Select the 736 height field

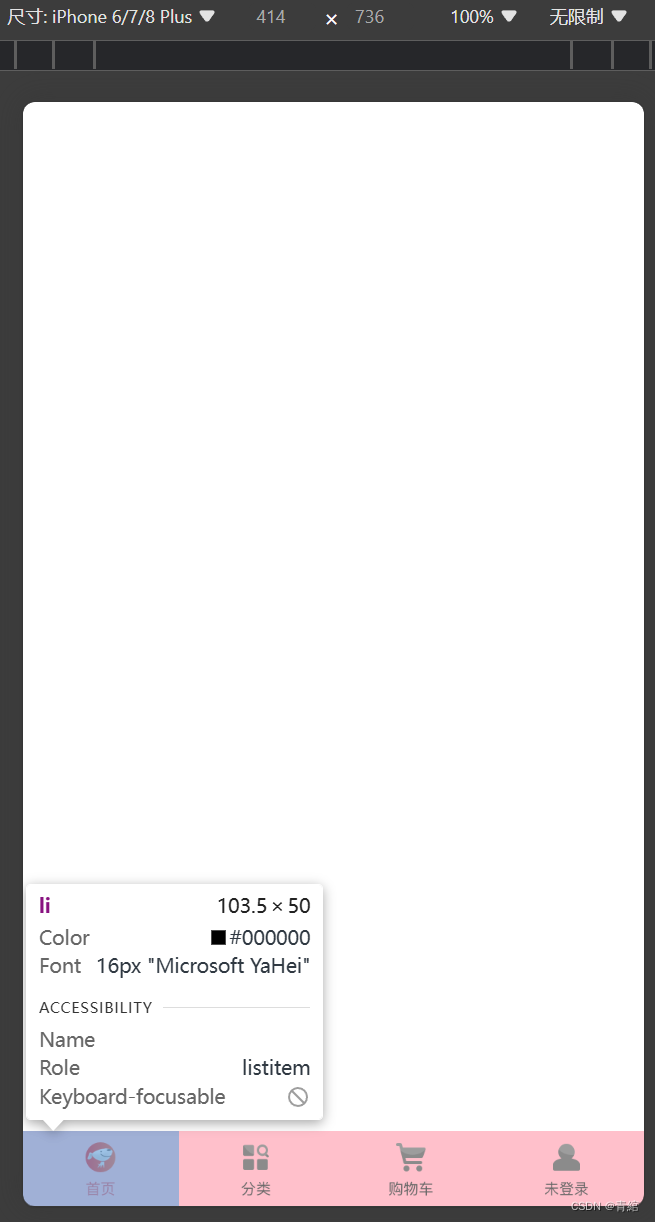click(x=369, y=17)
